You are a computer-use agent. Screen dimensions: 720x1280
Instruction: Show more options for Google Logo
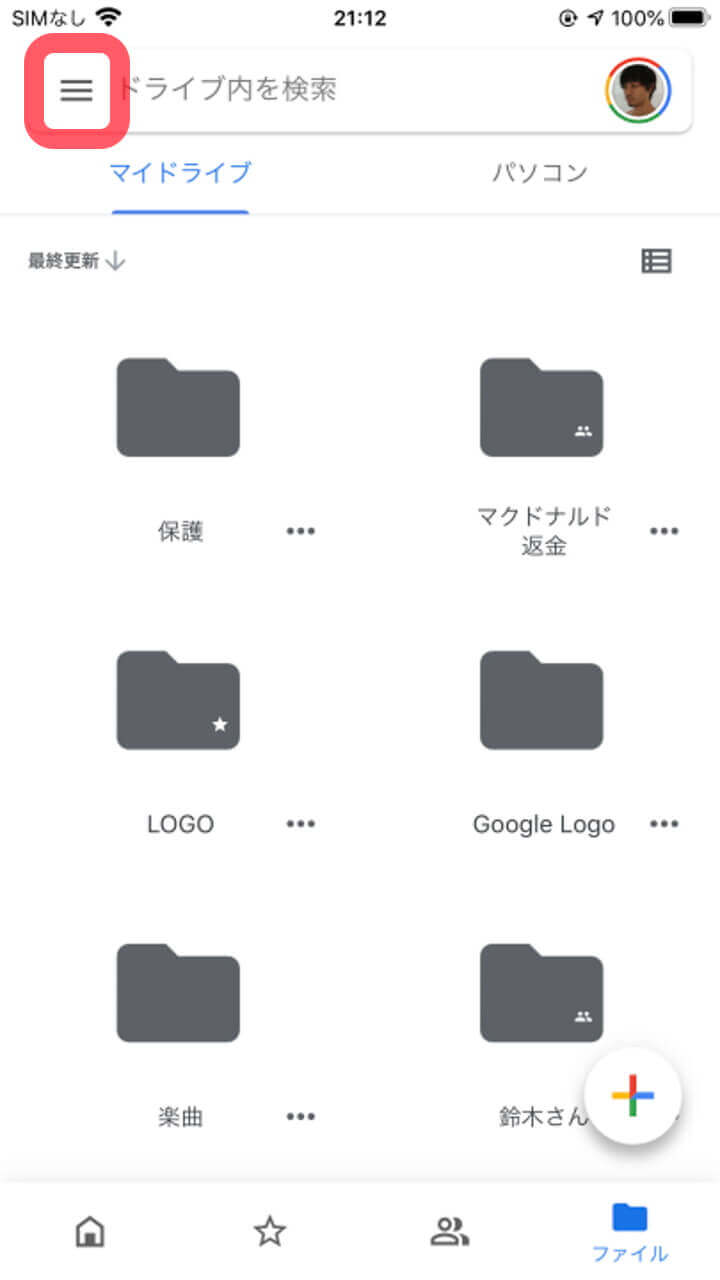(x=664, y=824)
